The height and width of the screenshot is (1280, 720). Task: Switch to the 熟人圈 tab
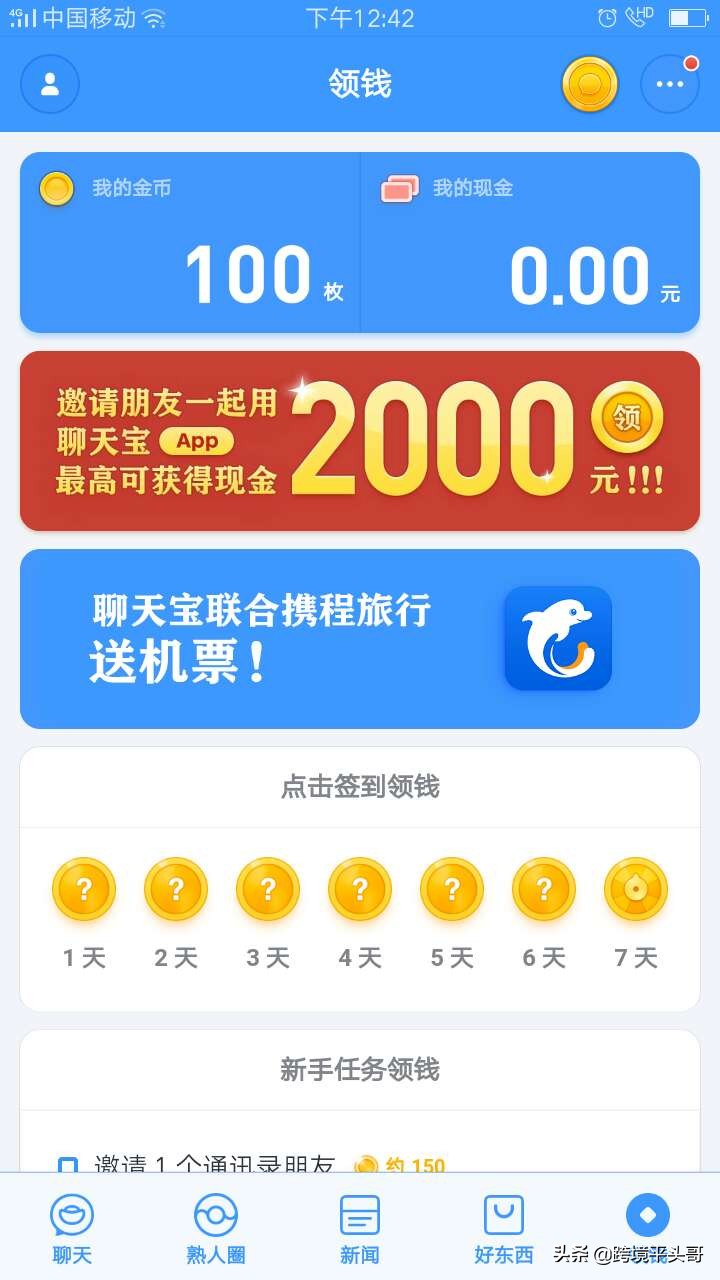pyautogui.click(x=215, y=1219)
